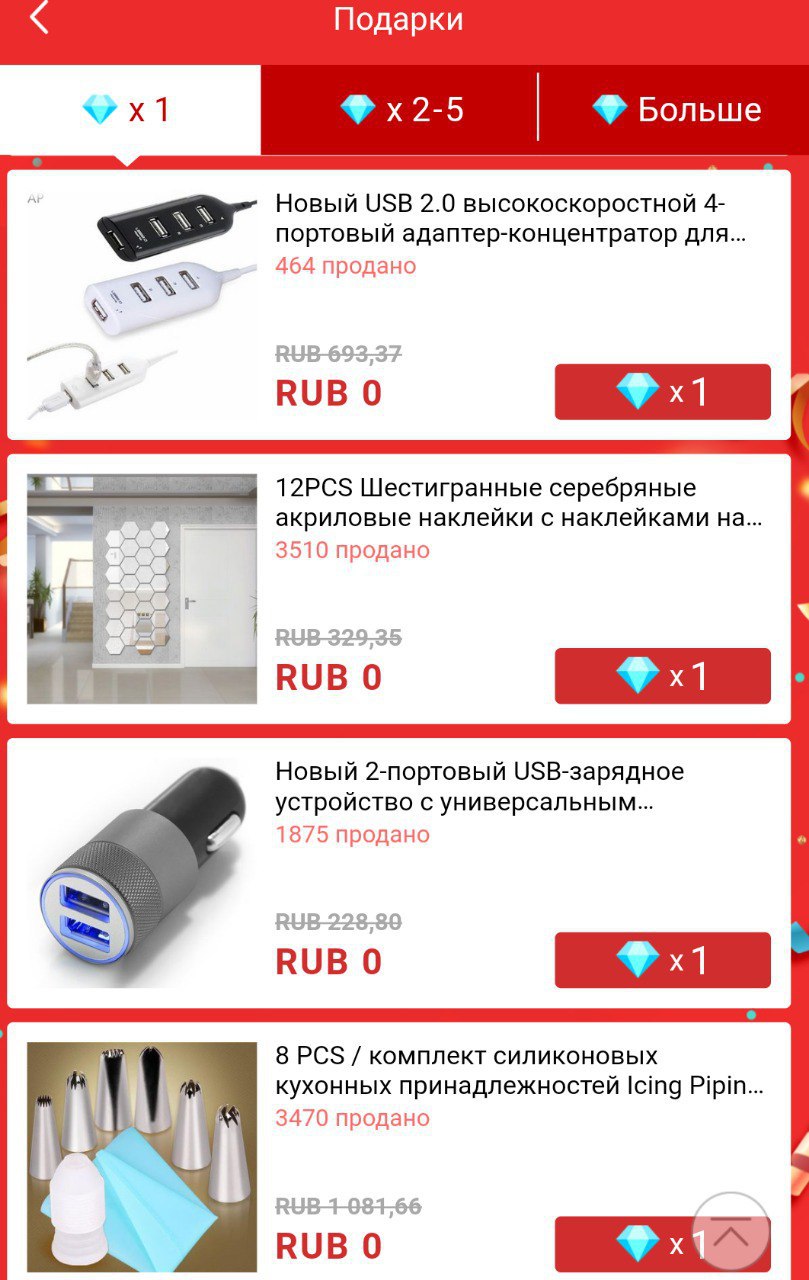Open the Больше diamonds tab
Screen dimensions: 809x1280
676,110
